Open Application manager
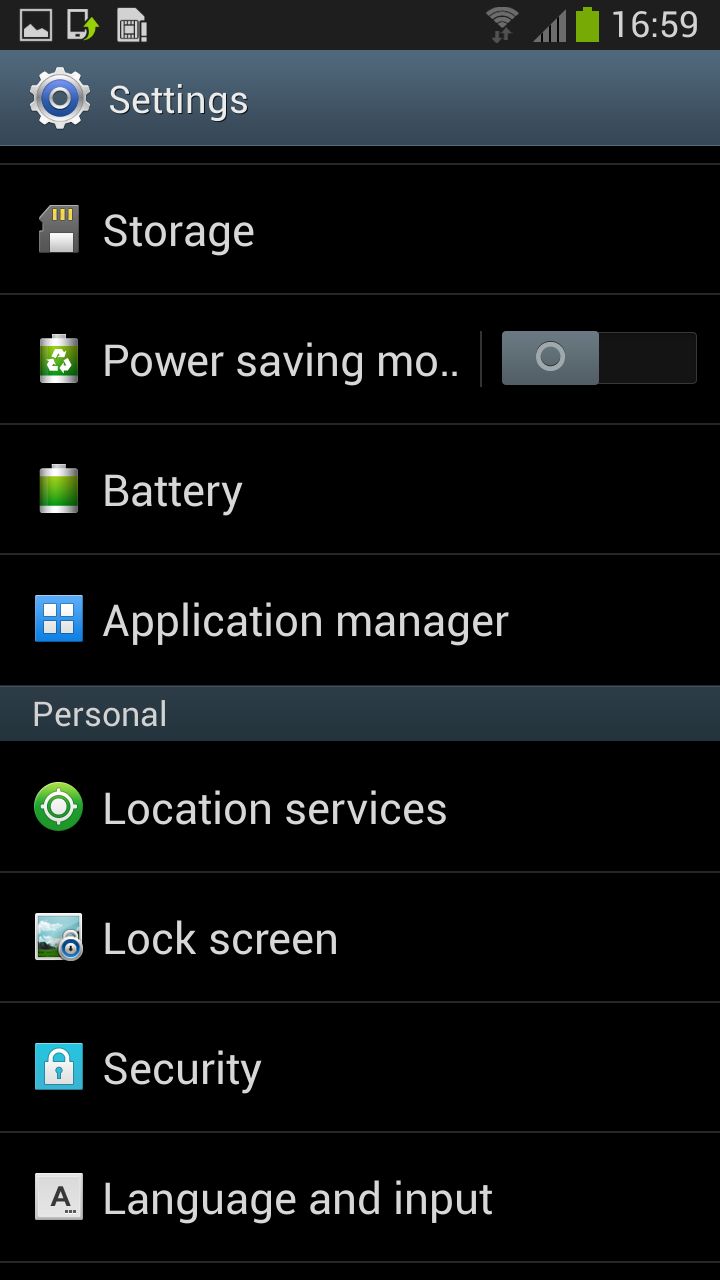Screen dimensions: 720x1280 306,621
